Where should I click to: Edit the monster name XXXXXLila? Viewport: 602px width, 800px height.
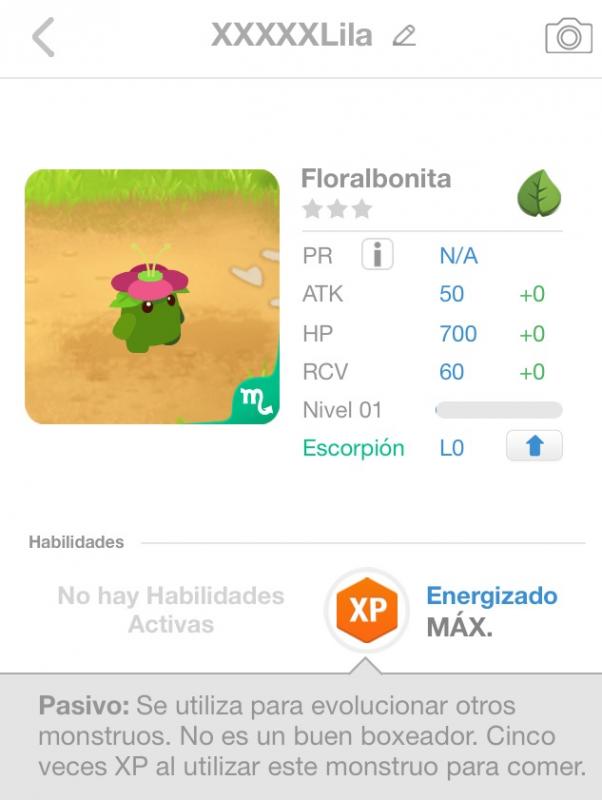[404, 37]
